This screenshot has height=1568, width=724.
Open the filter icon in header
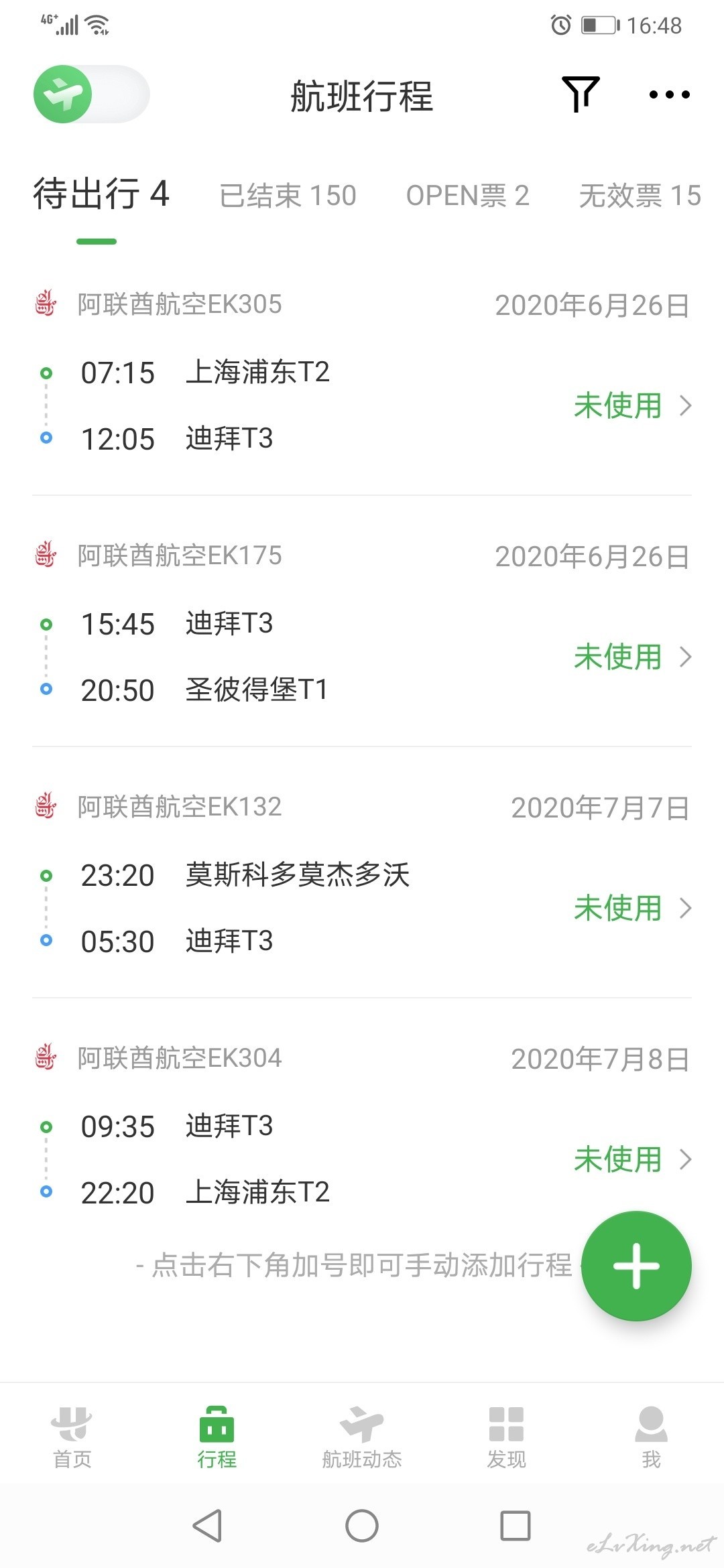pos(580,94)
